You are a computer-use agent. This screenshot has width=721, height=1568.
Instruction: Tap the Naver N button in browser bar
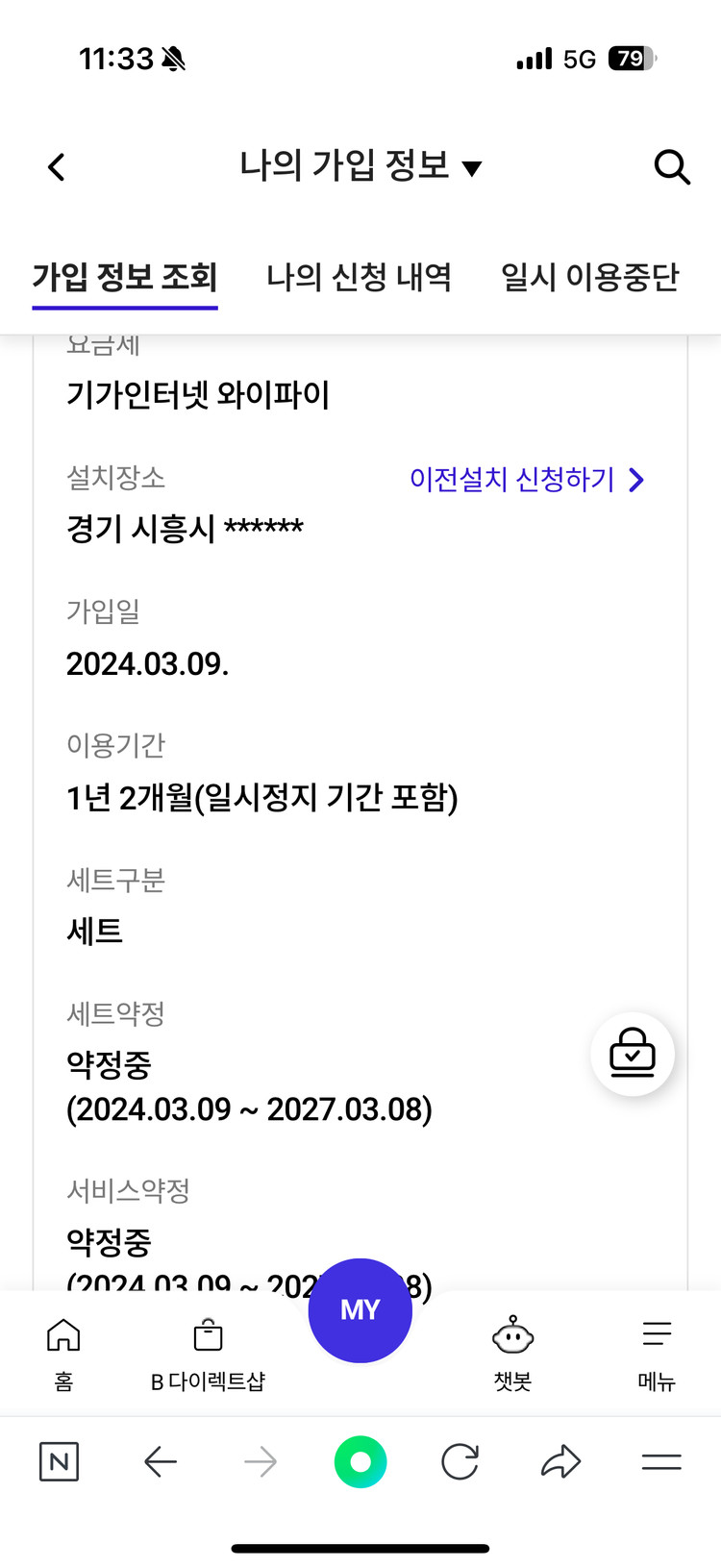point(59,1462)
